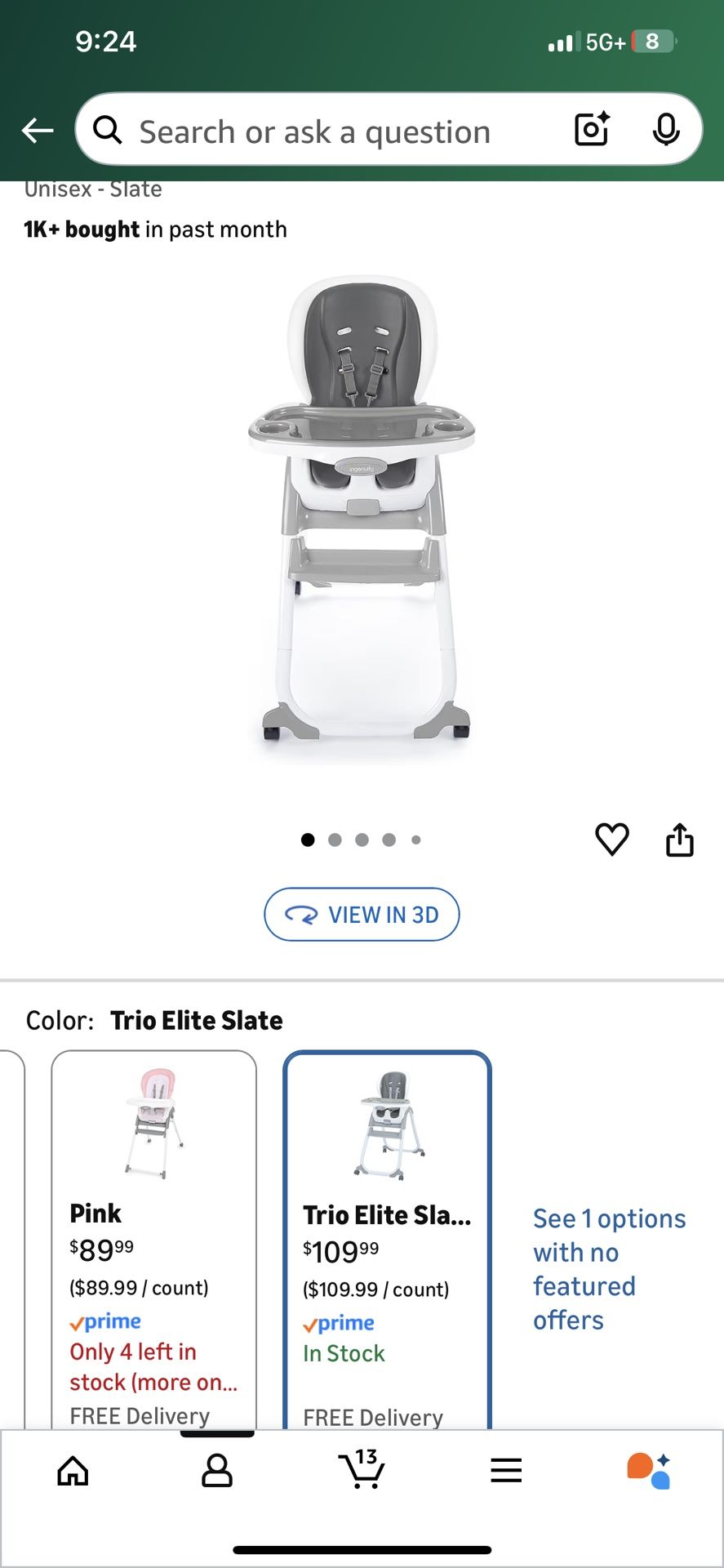Share this high chair listing
Image resolution: width=724 pixels, height=1568 pixels.
click(680, 840)
